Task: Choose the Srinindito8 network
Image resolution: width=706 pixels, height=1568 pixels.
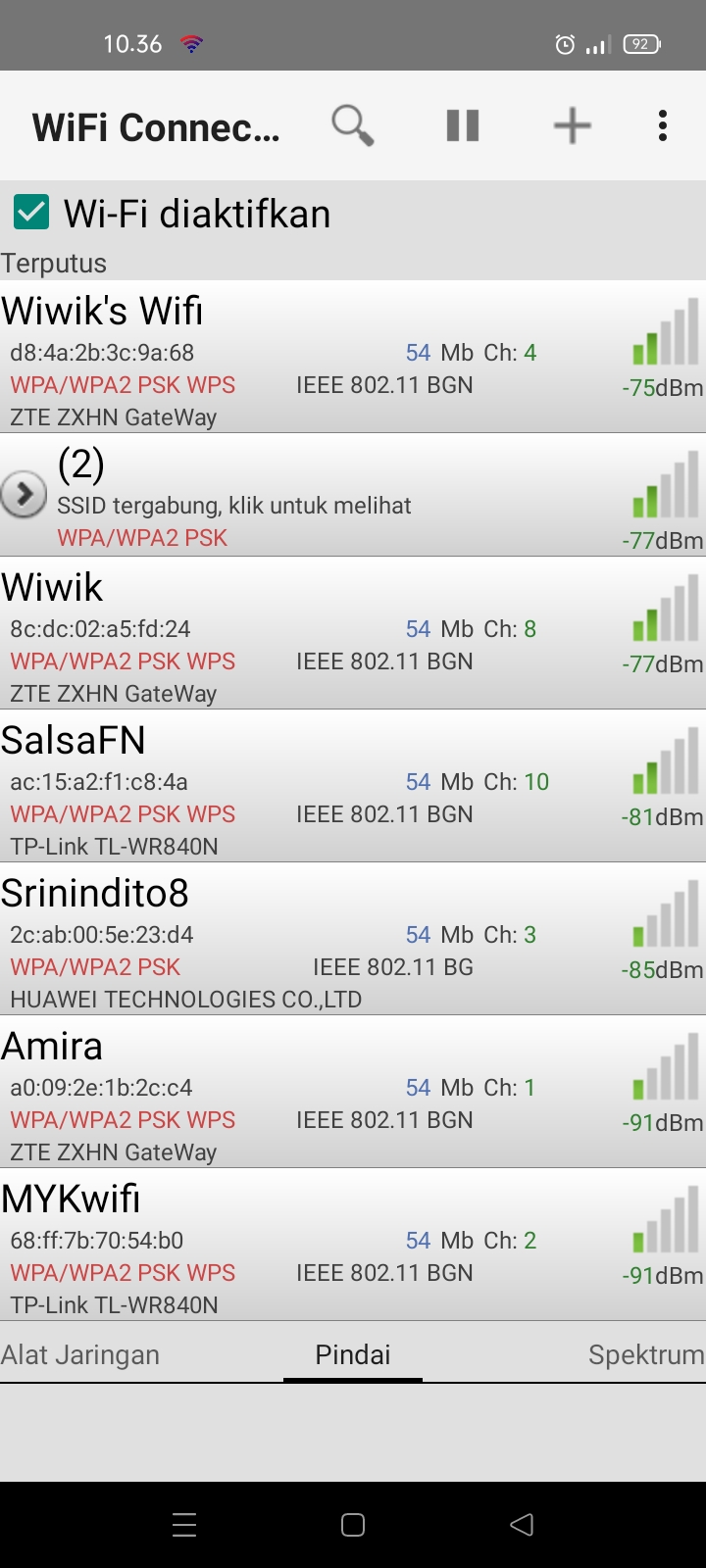Action: (353, 939)
